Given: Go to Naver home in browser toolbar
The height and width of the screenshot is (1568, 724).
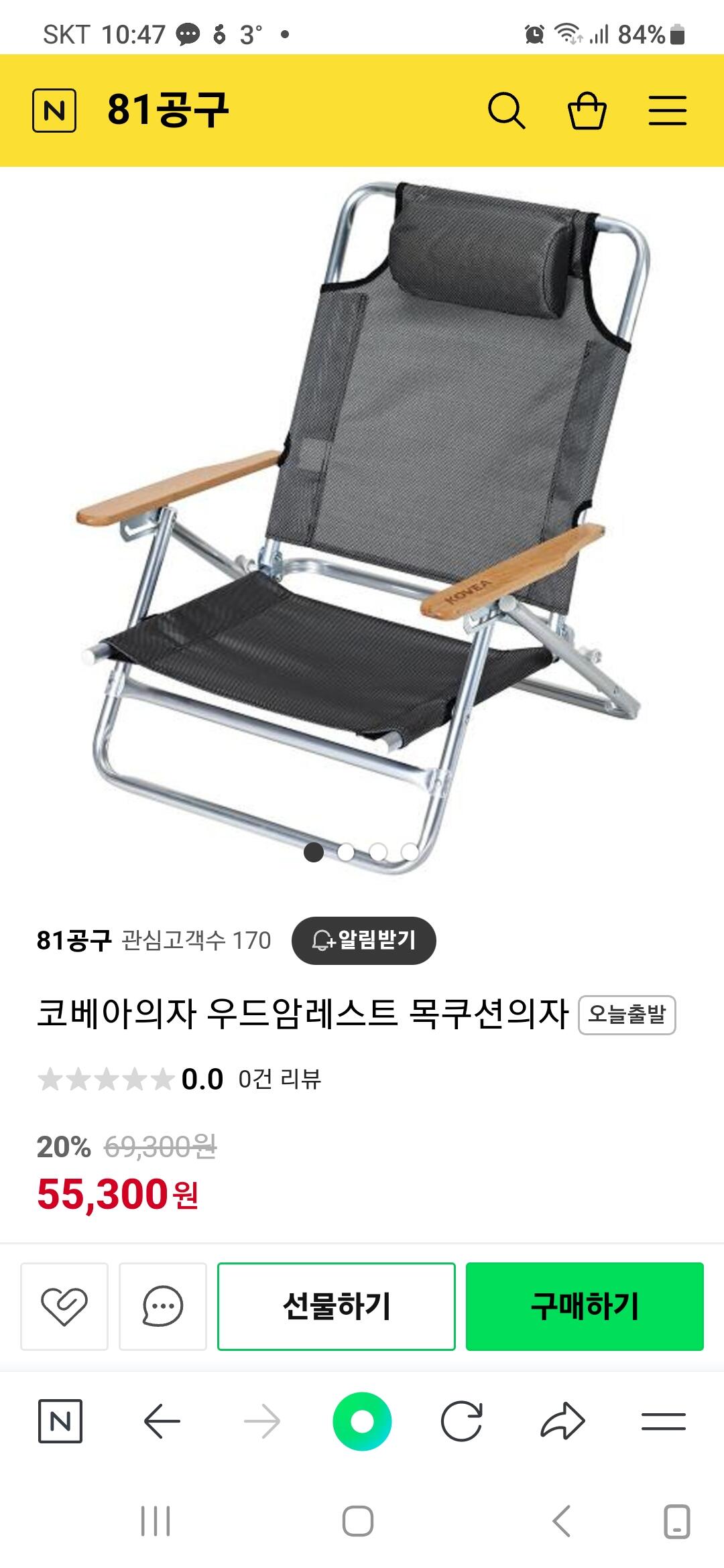Looking at the screenshot, I should [60, 1421].
